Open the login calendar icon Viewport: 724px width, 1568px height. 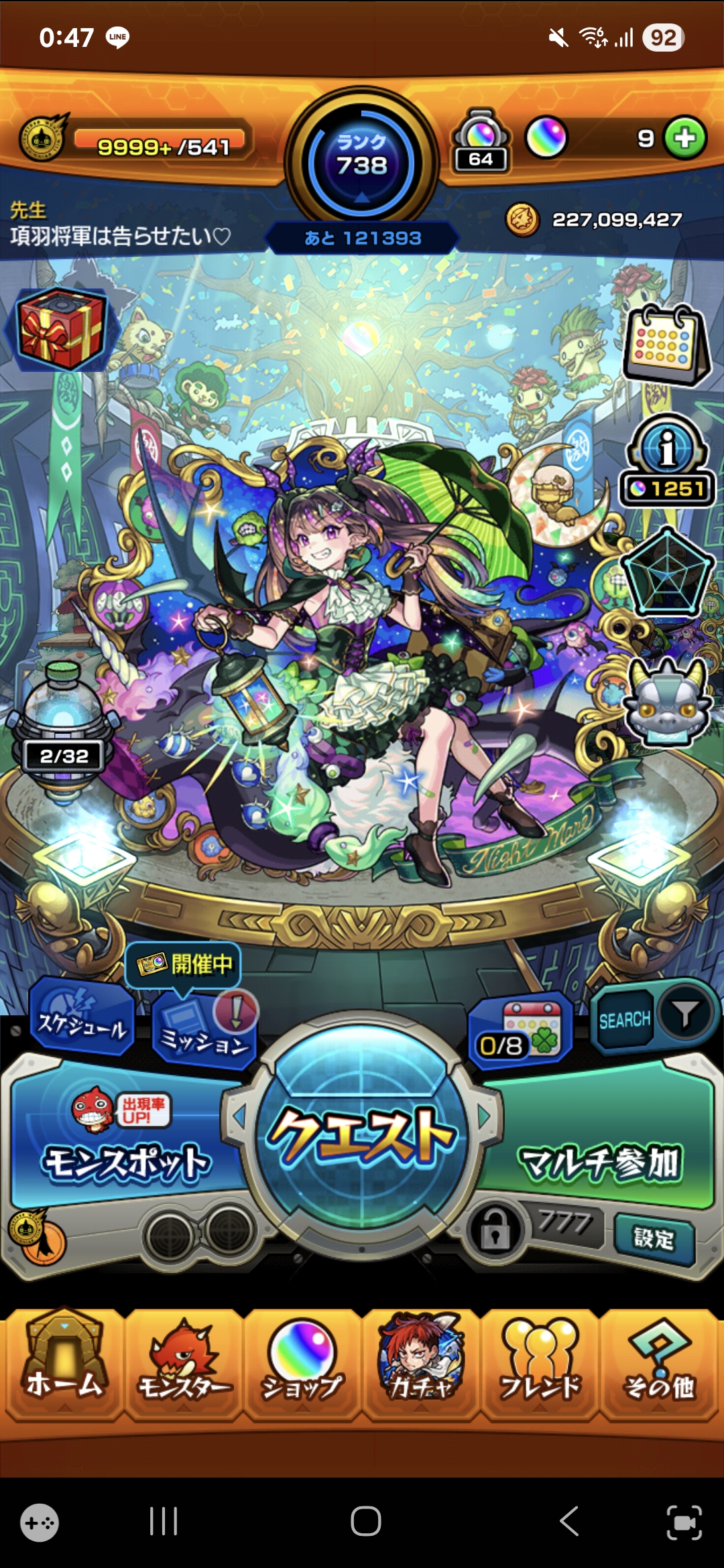666,344
